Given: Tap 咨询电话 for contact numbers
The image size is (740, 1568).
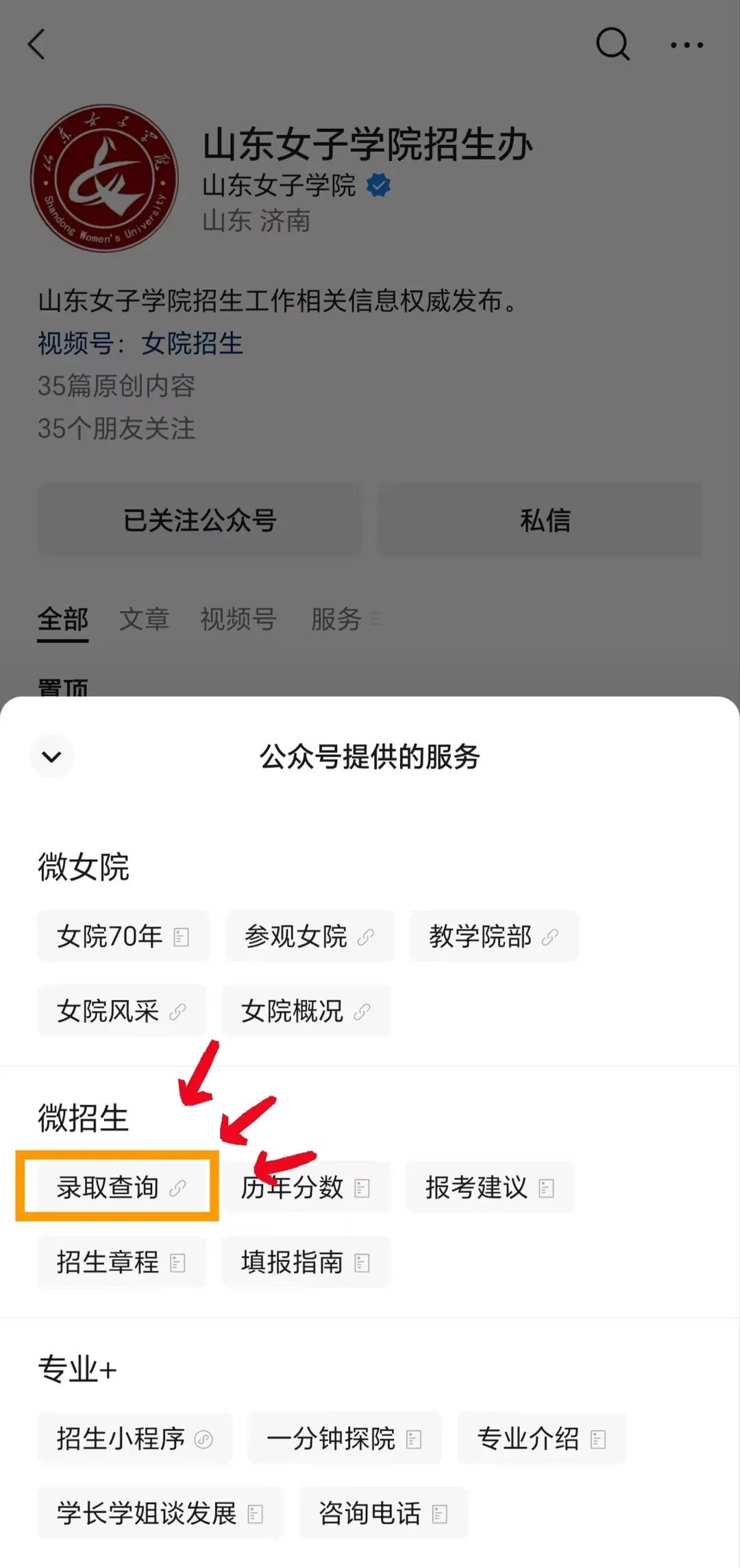Looking at the screenshot, I should [384, 1513].
